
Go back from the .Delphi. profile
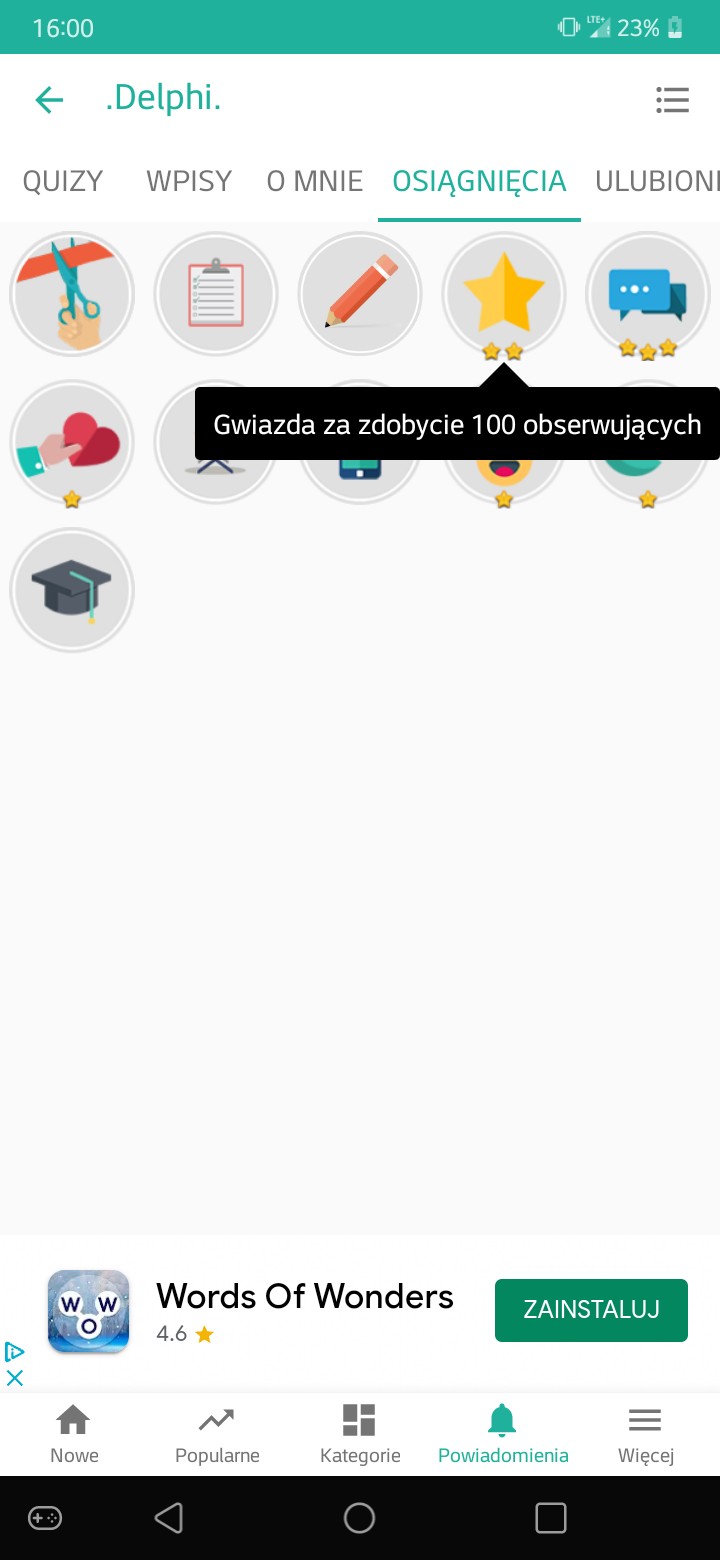click(49, 99)
